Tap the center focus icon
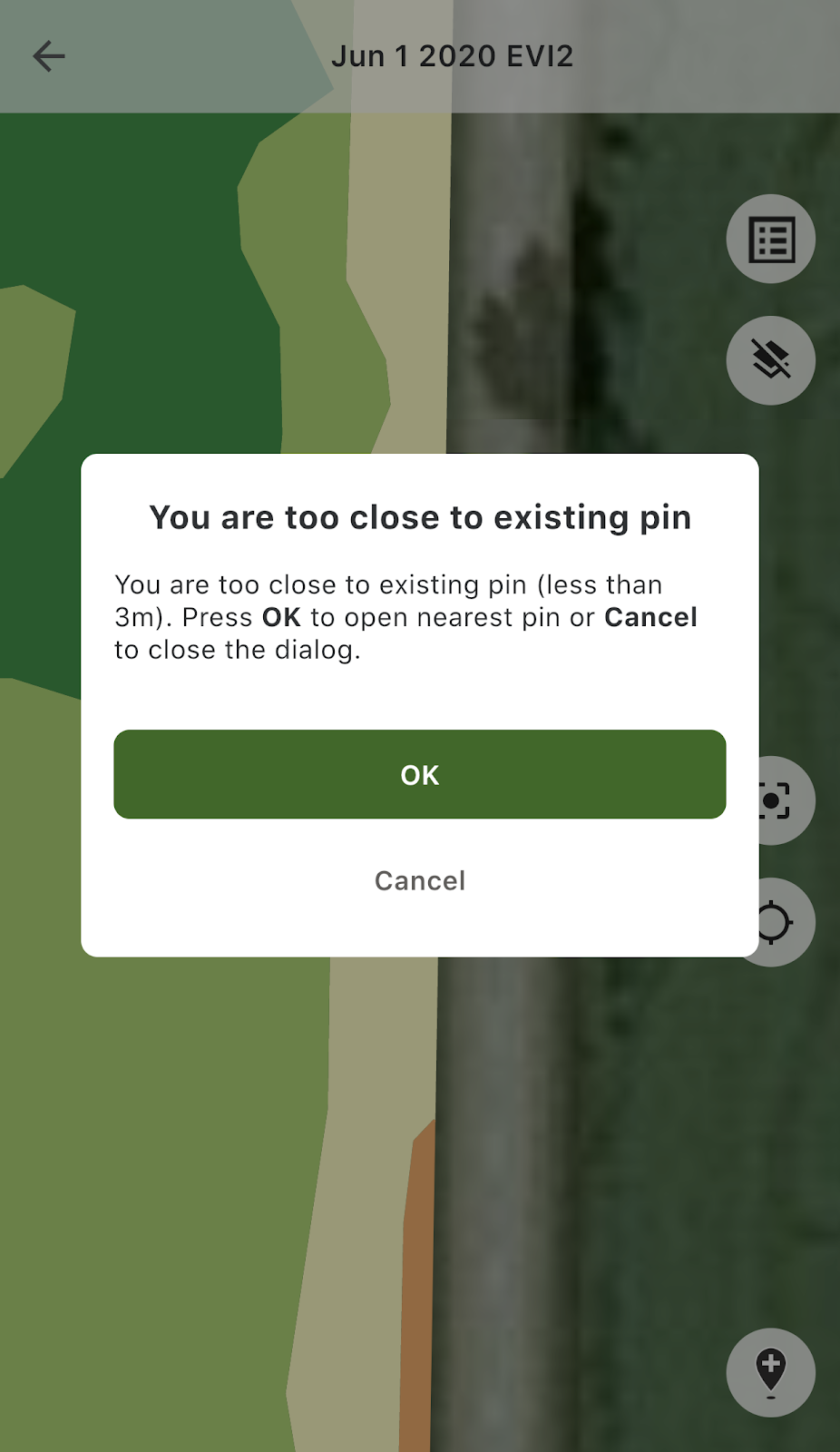 [784, 800]
